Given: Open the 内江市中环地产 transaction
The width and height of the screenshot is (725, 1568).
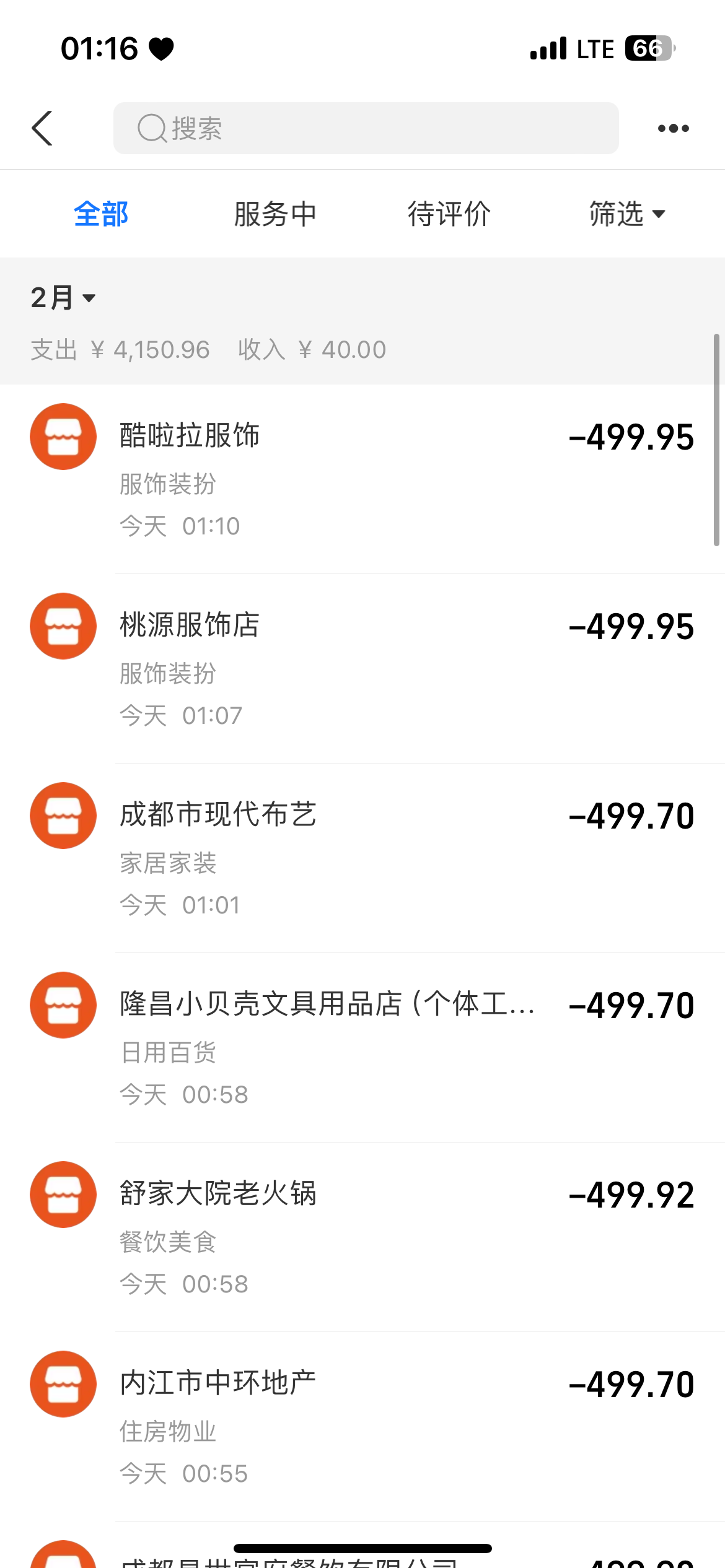Looking at the screenshot, I should (x=362, y=1427).
